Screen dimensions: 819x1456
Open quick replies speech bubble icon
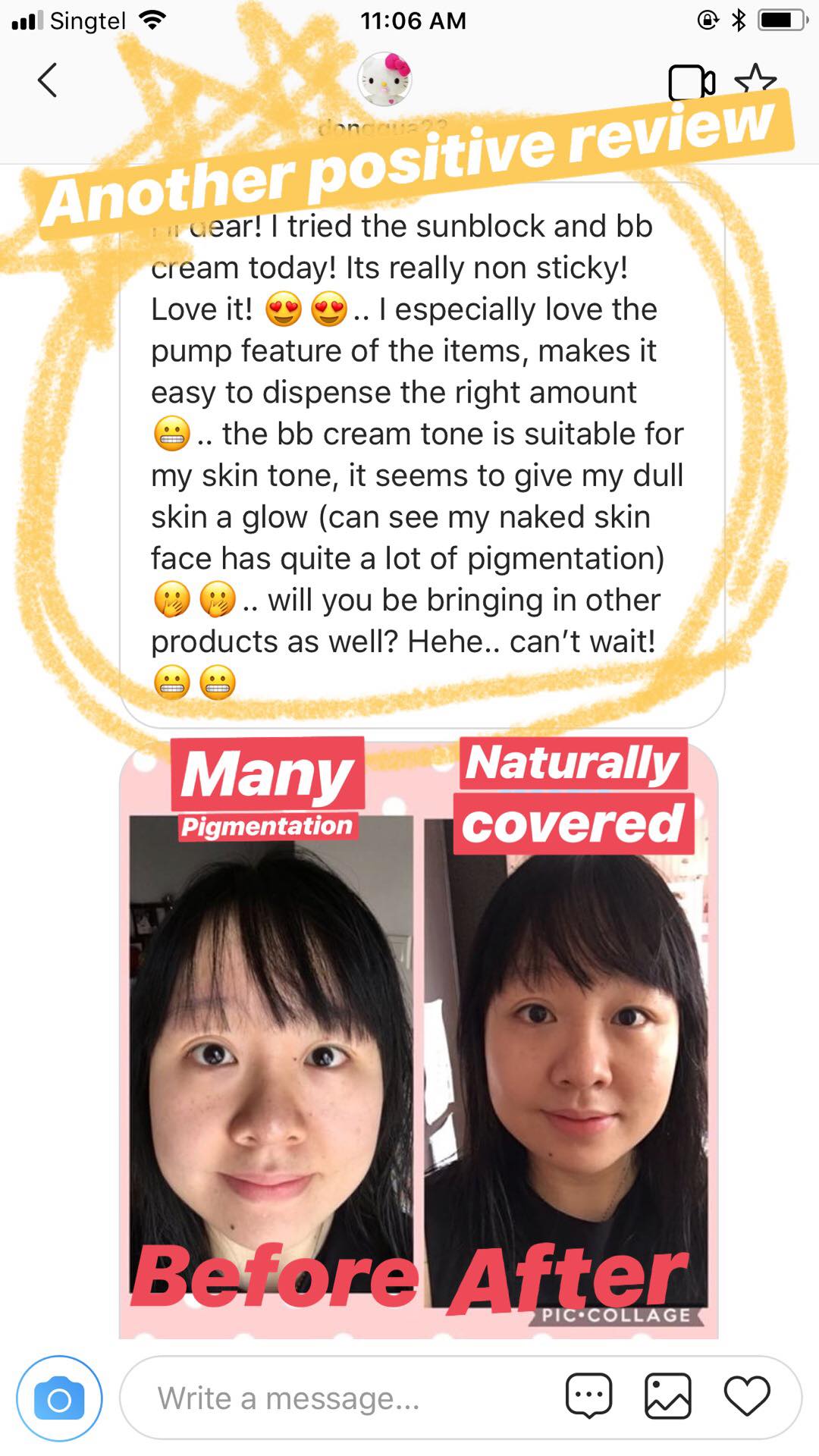[588, 1396]
